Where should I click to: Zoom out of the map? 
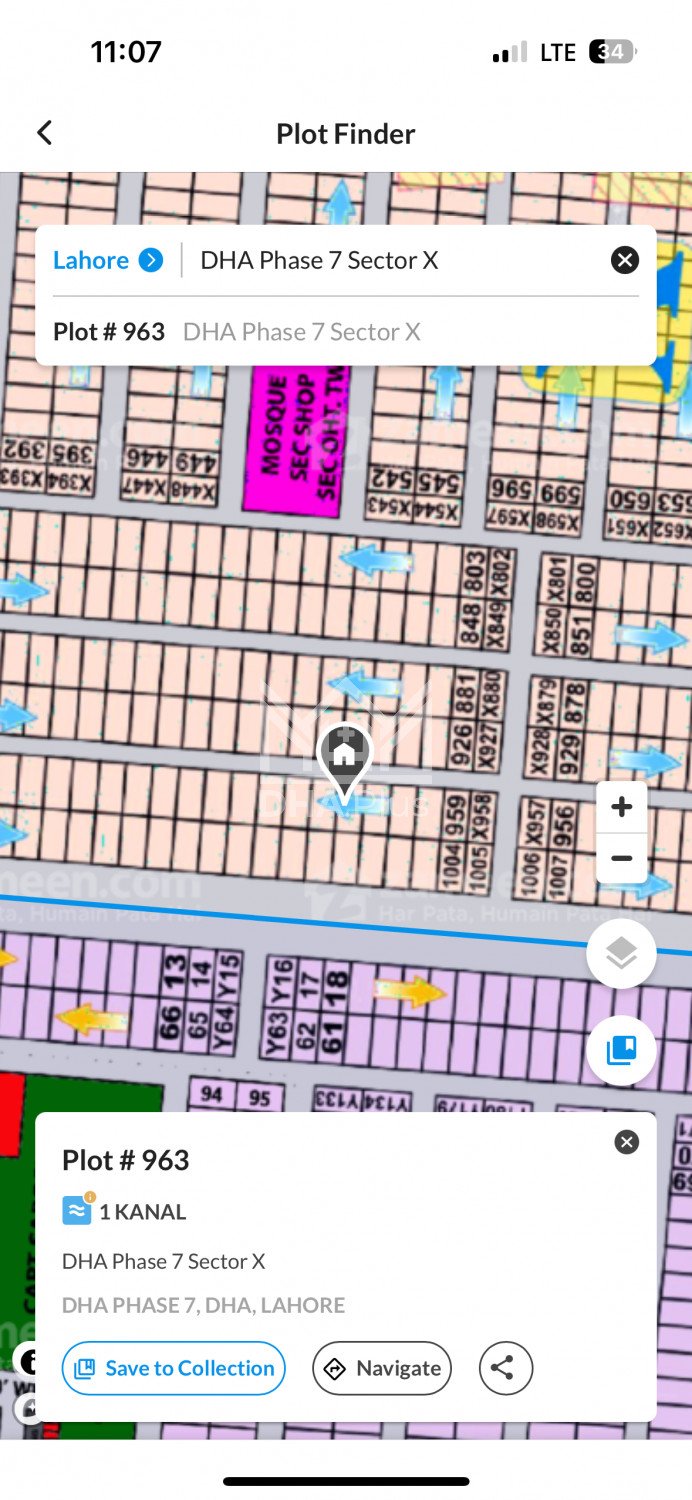coord(621,858)
